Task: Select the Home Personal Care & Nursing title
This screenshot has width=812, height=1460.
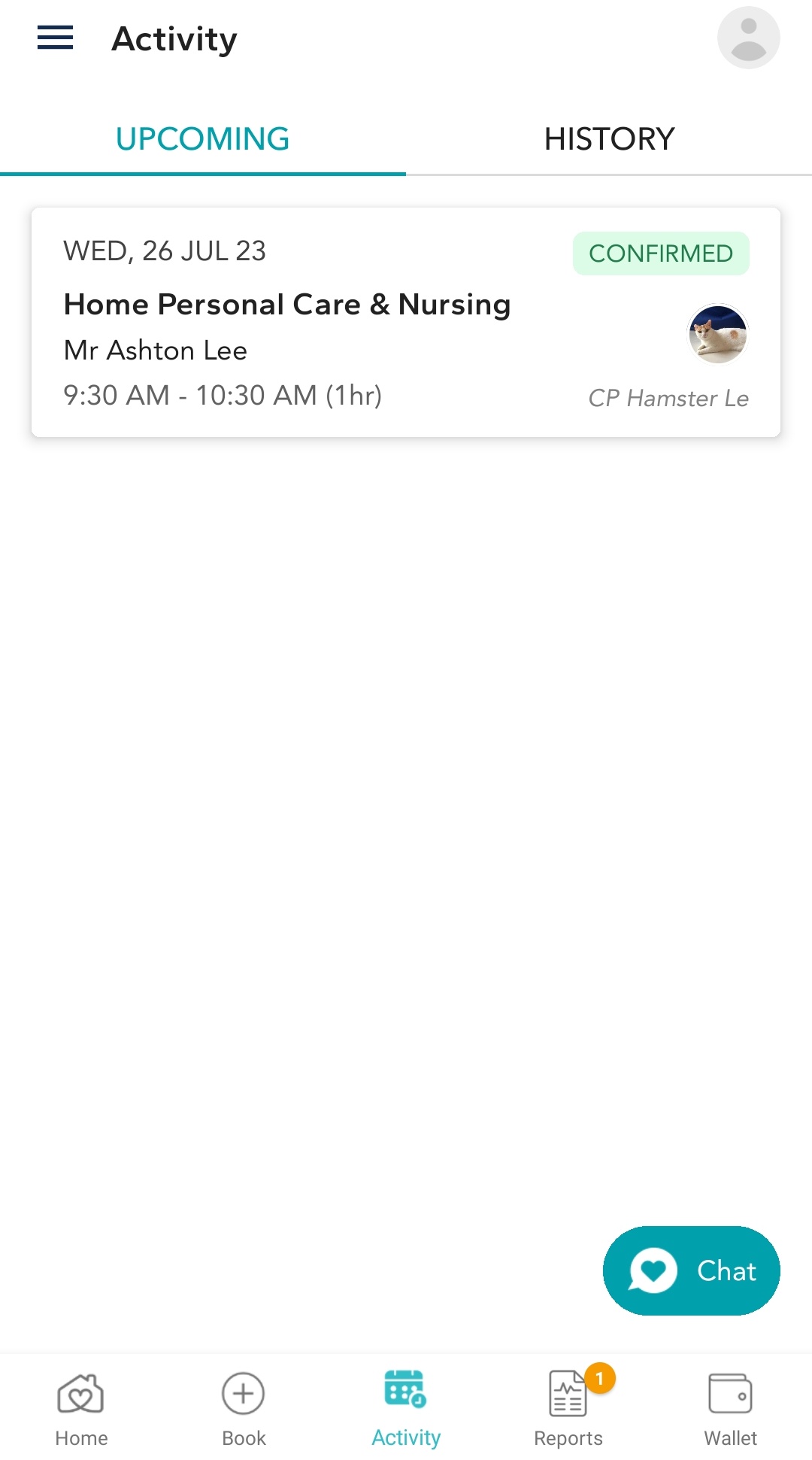Action: [287, 304]
